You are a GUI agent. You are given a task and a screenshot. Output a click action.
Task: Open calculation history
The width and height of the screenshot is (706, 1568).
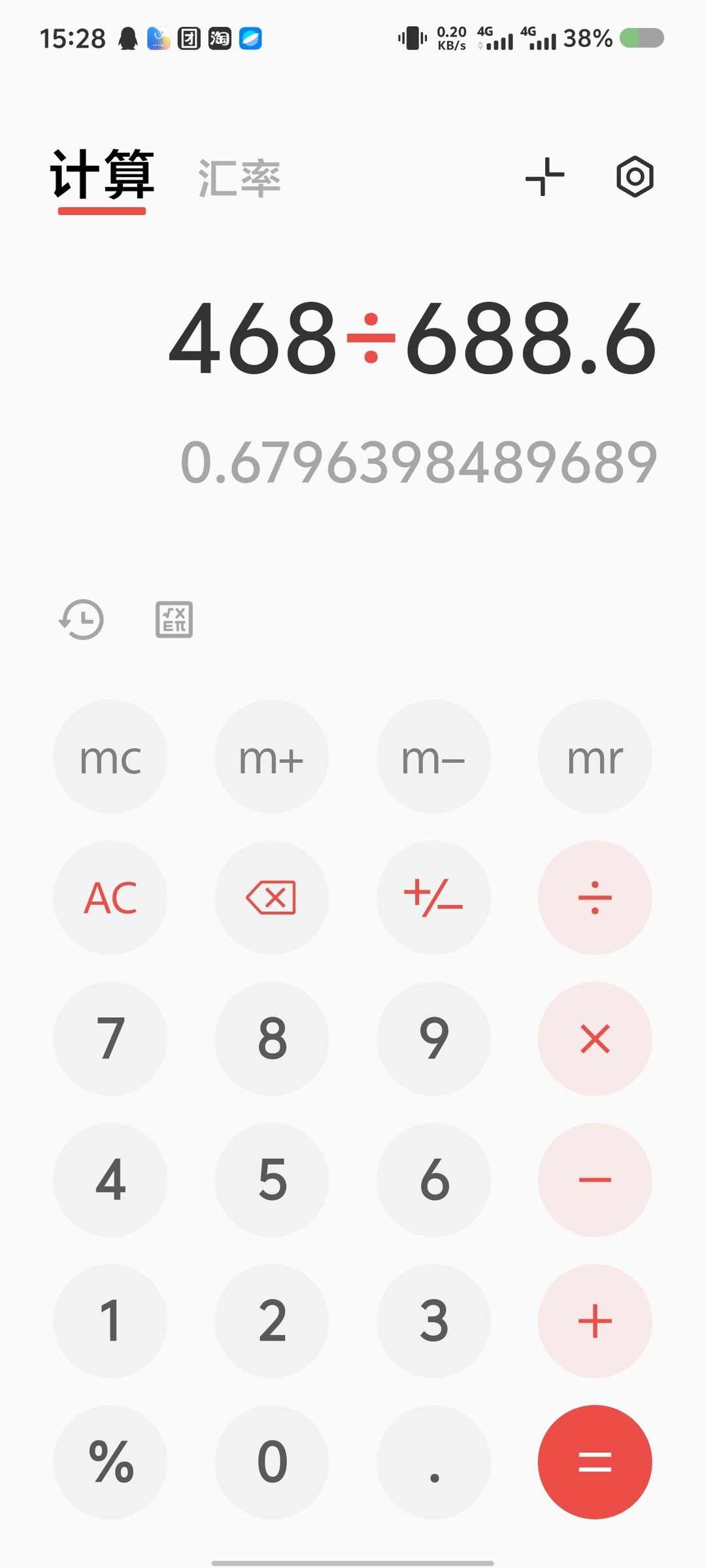(82, 619)
